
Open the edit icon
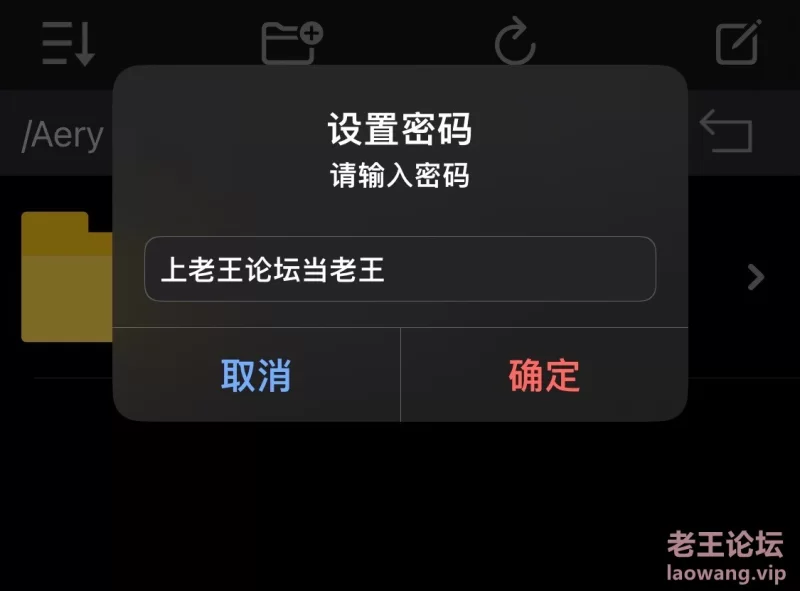coord(738,42)
